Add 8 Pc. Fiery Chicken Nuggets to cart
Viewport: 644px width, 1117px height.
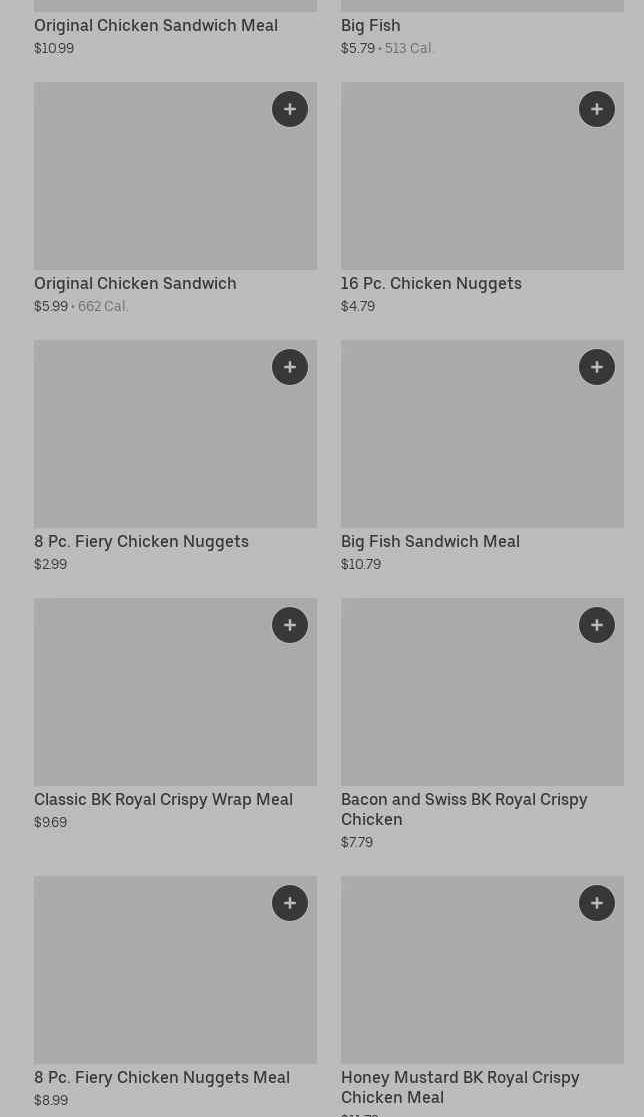pos(290,367)
